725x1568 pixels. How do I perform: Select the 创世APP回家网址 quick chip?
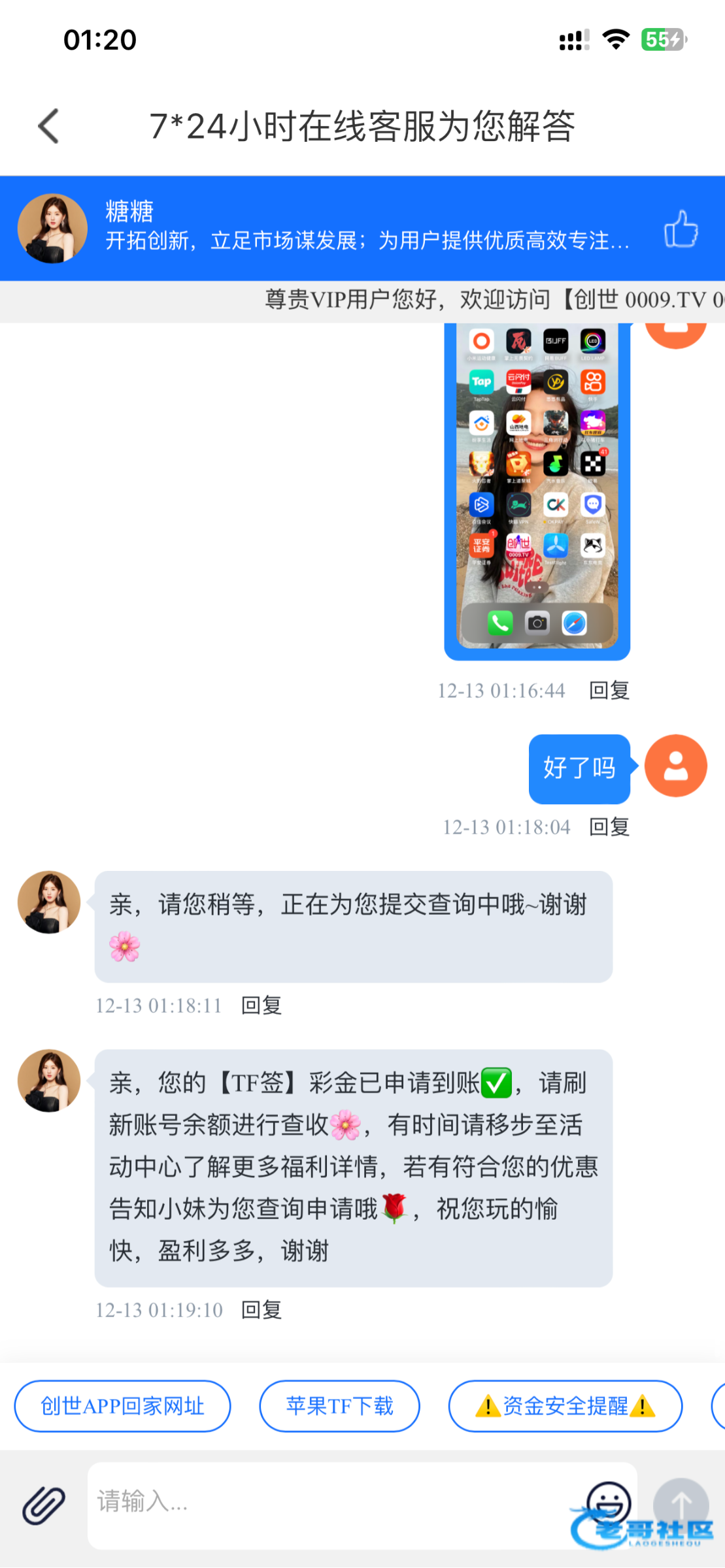[x=122, y=1405]
